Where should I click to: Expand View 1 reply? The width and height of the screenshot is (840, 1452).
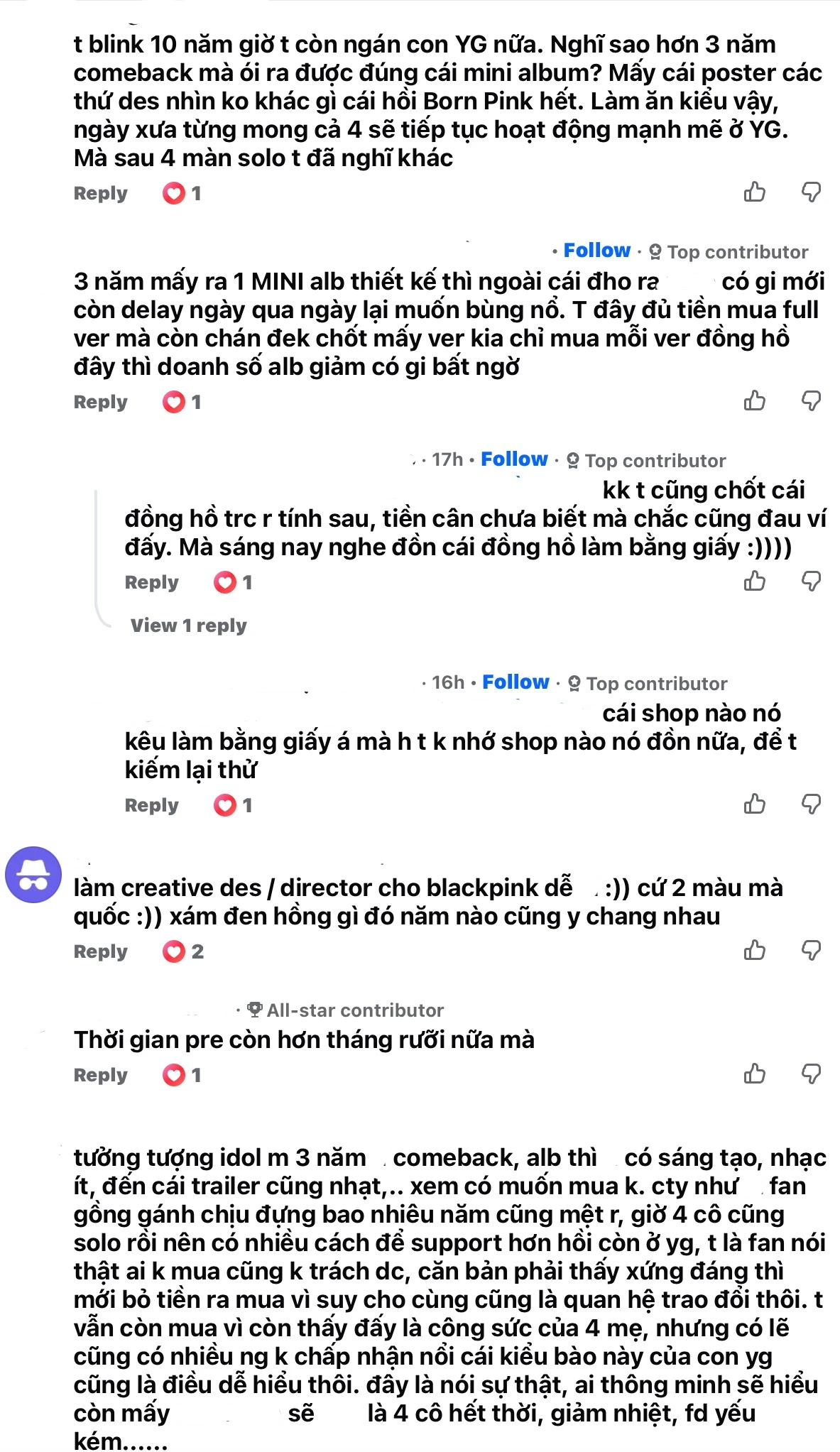pos(188,626)
